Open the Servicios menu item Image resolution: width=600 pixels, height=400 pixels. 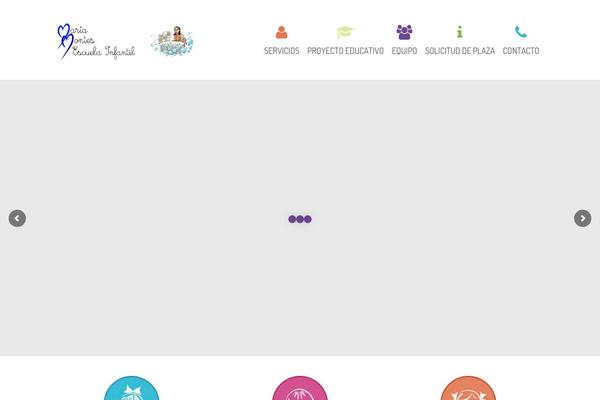pyautogui.click(x=281, y=41)
